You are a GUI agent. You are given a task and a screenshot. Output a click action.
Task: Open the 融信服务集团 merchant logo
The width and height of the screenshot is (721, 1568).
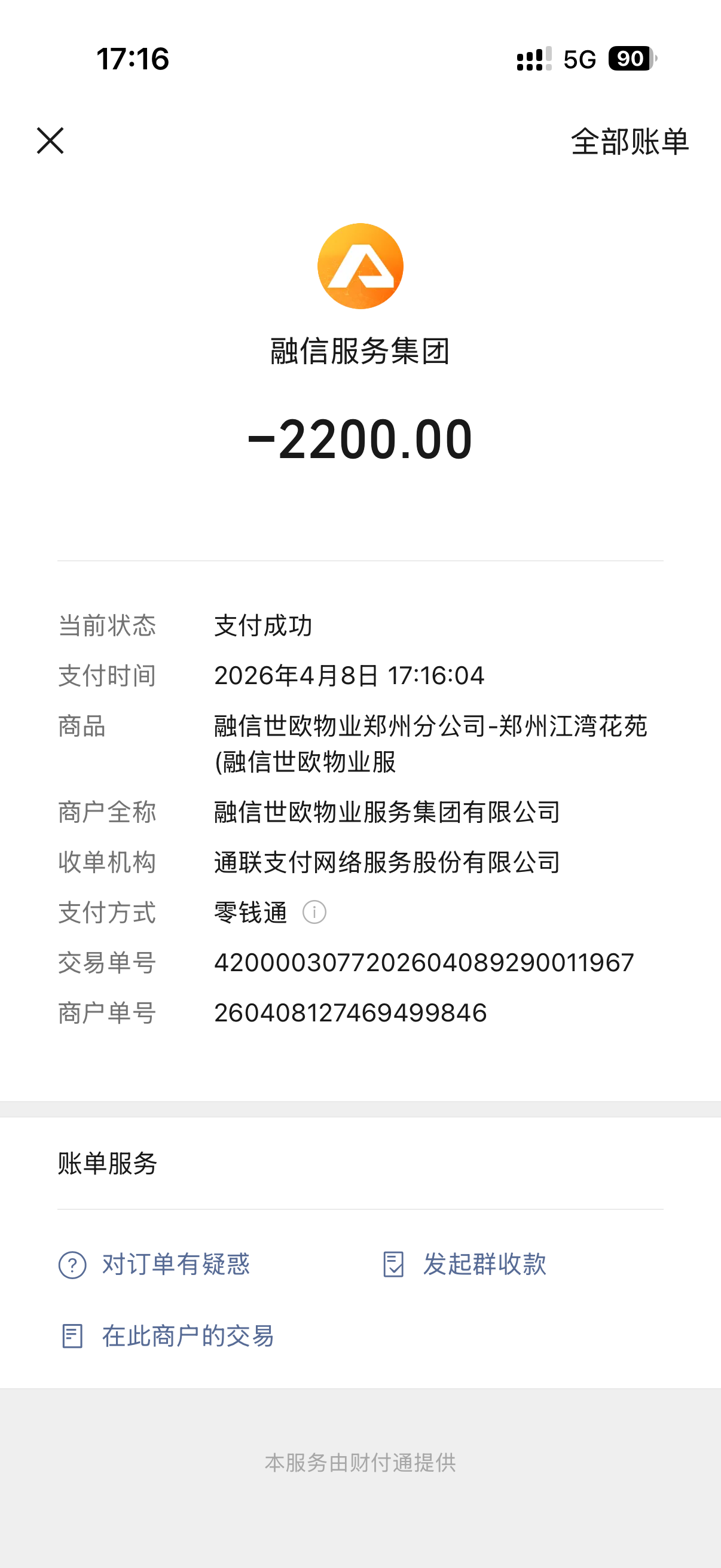(360, 266)
